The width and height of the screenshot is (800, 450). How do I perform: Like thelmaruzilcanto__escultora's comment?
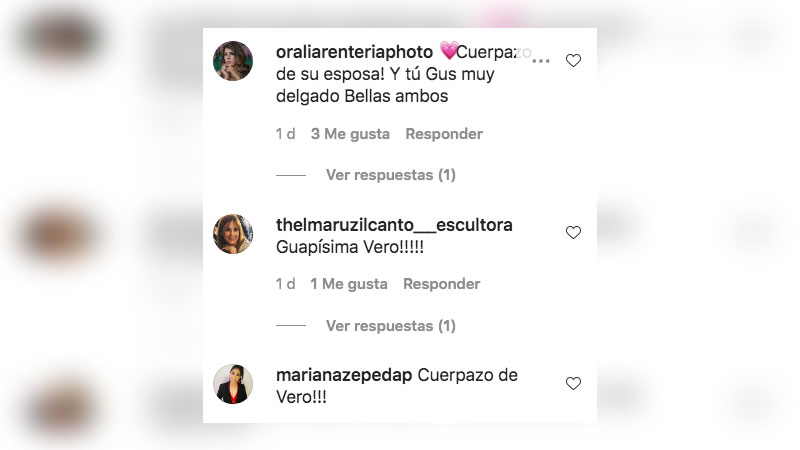click(x=573, y=232)
